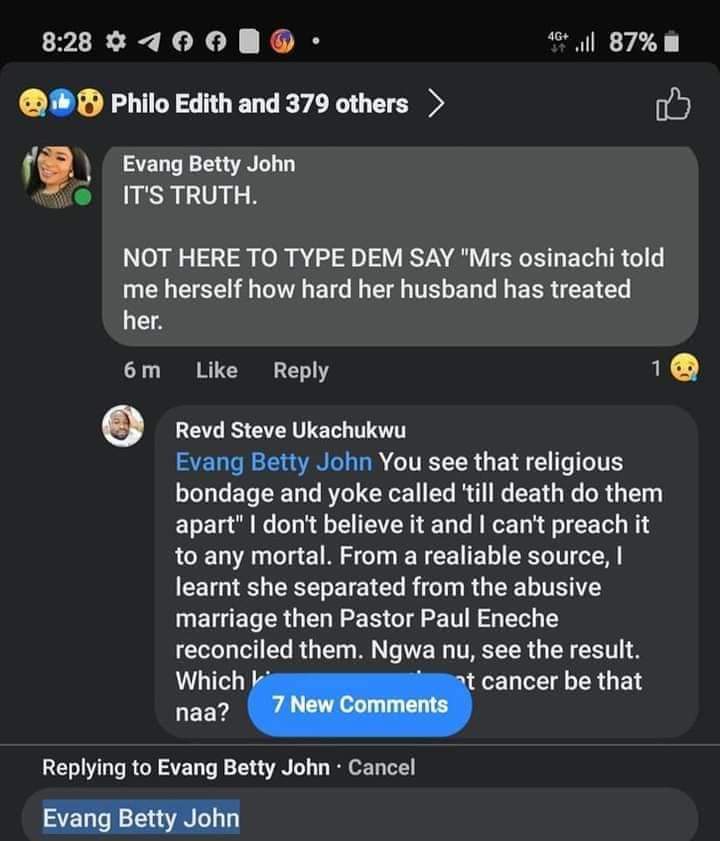
Task: Cancel replying to Evang Betty John
Action: [x=381, y=768]
